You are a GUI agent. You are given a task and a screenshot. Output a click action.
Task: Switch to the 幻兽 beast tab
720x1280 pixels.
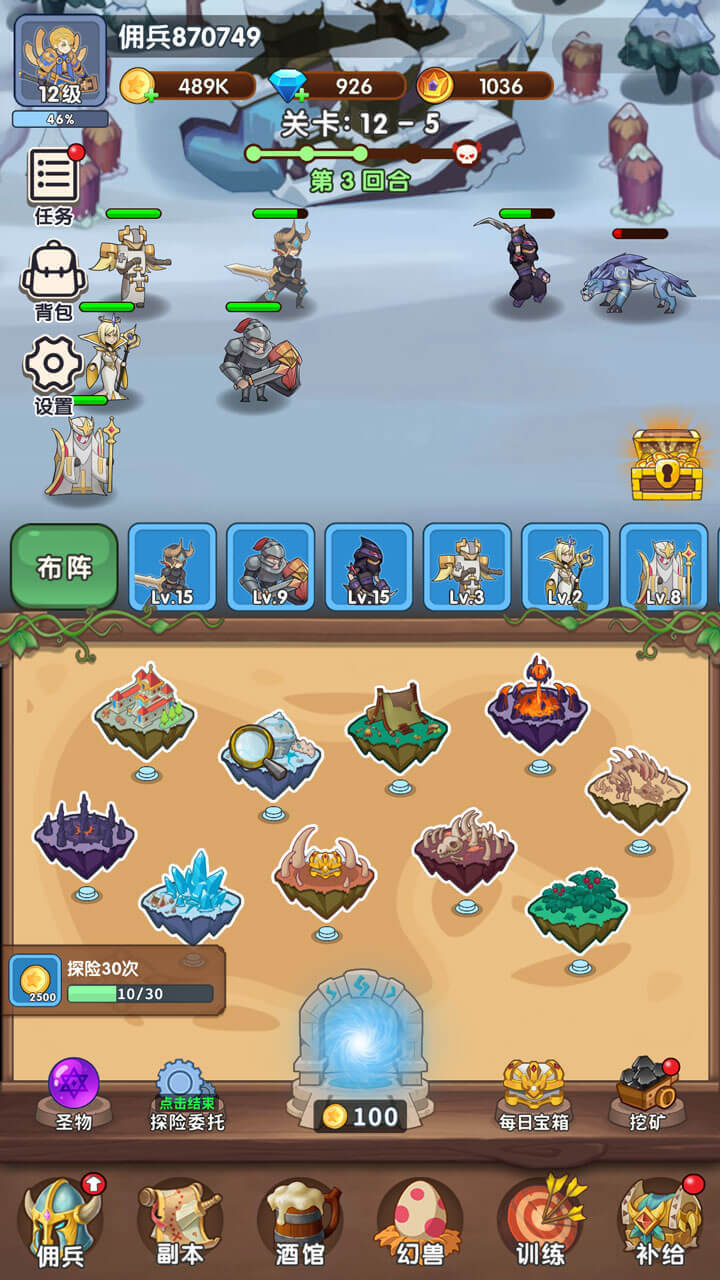[418, 1222]
